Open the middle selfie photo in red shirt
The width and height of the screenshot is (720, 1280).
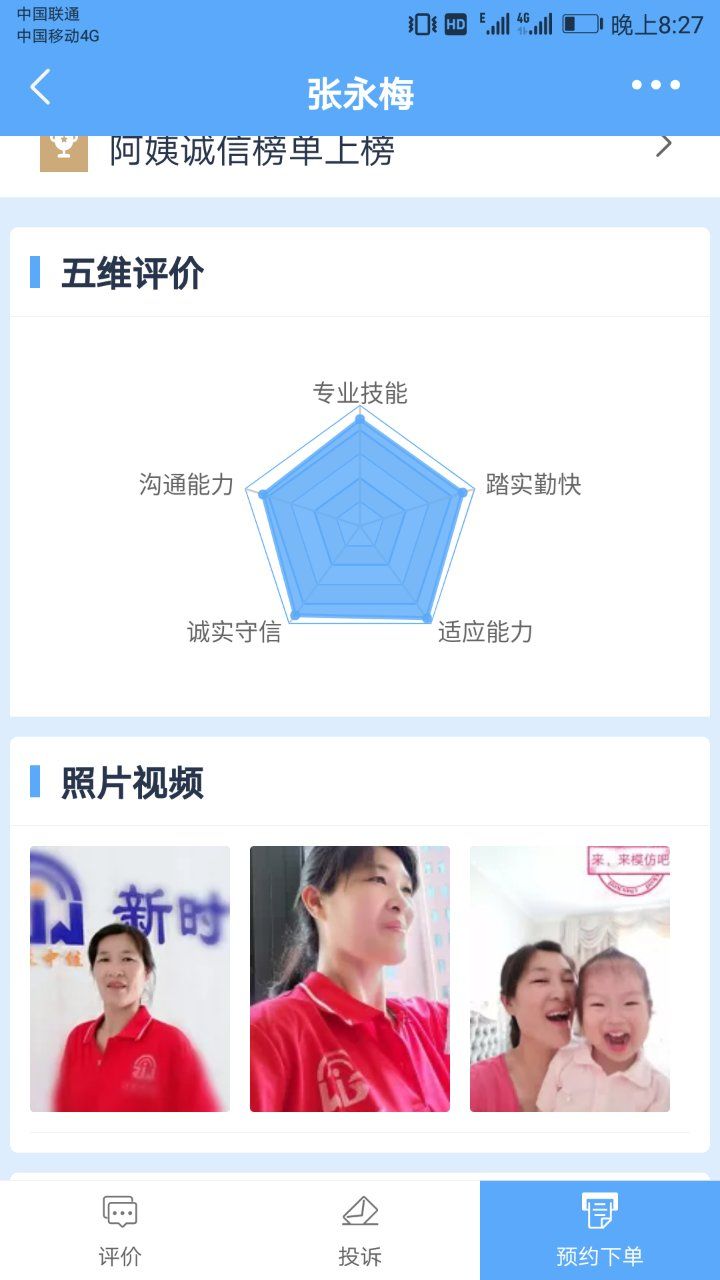350,978
